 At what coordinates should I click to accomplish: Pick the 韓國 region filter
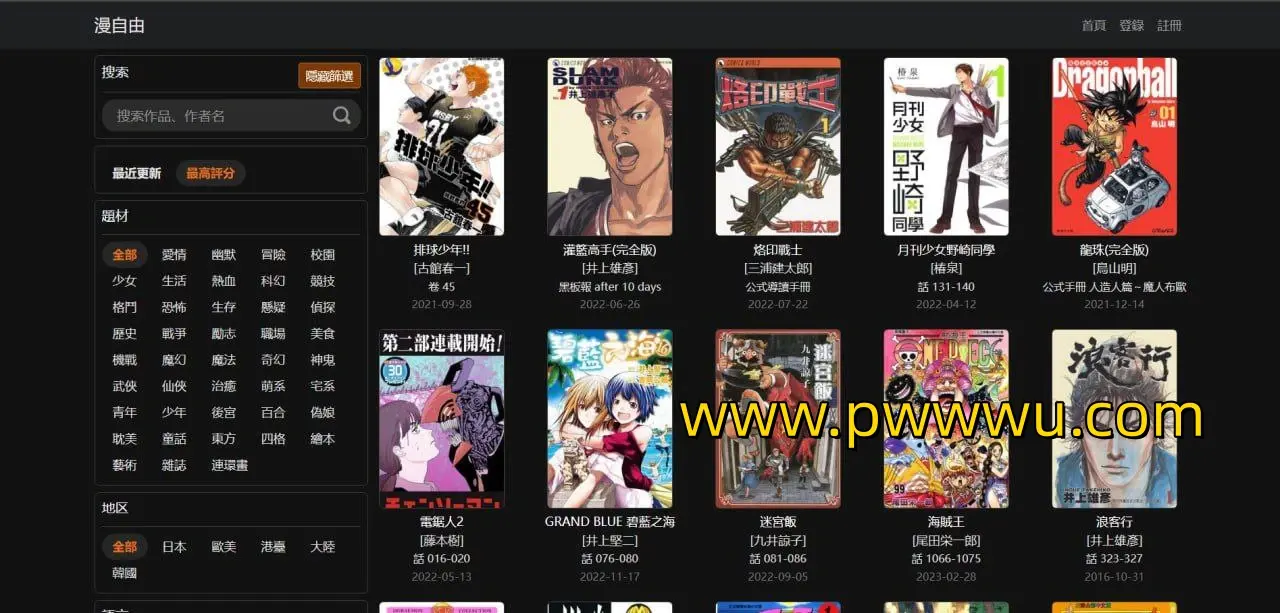(125, 573)
